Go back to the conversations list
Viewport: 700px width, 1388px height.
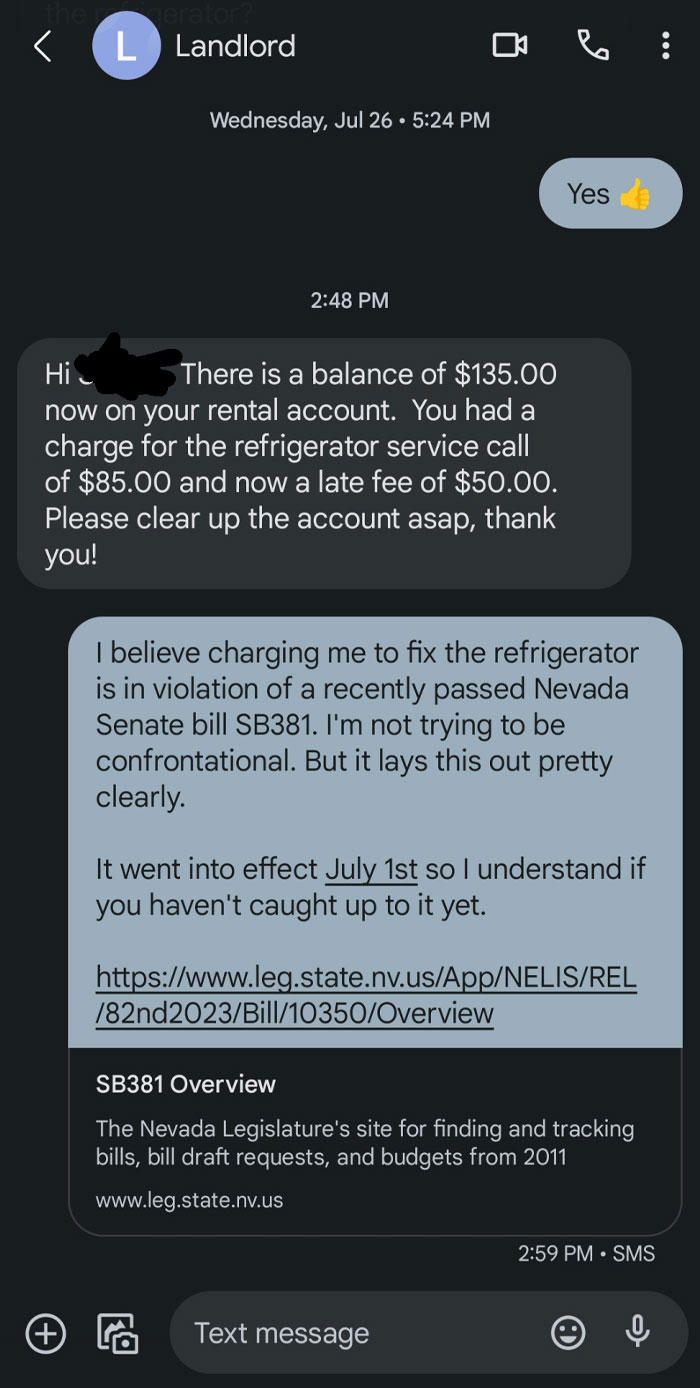pos(42,46)
